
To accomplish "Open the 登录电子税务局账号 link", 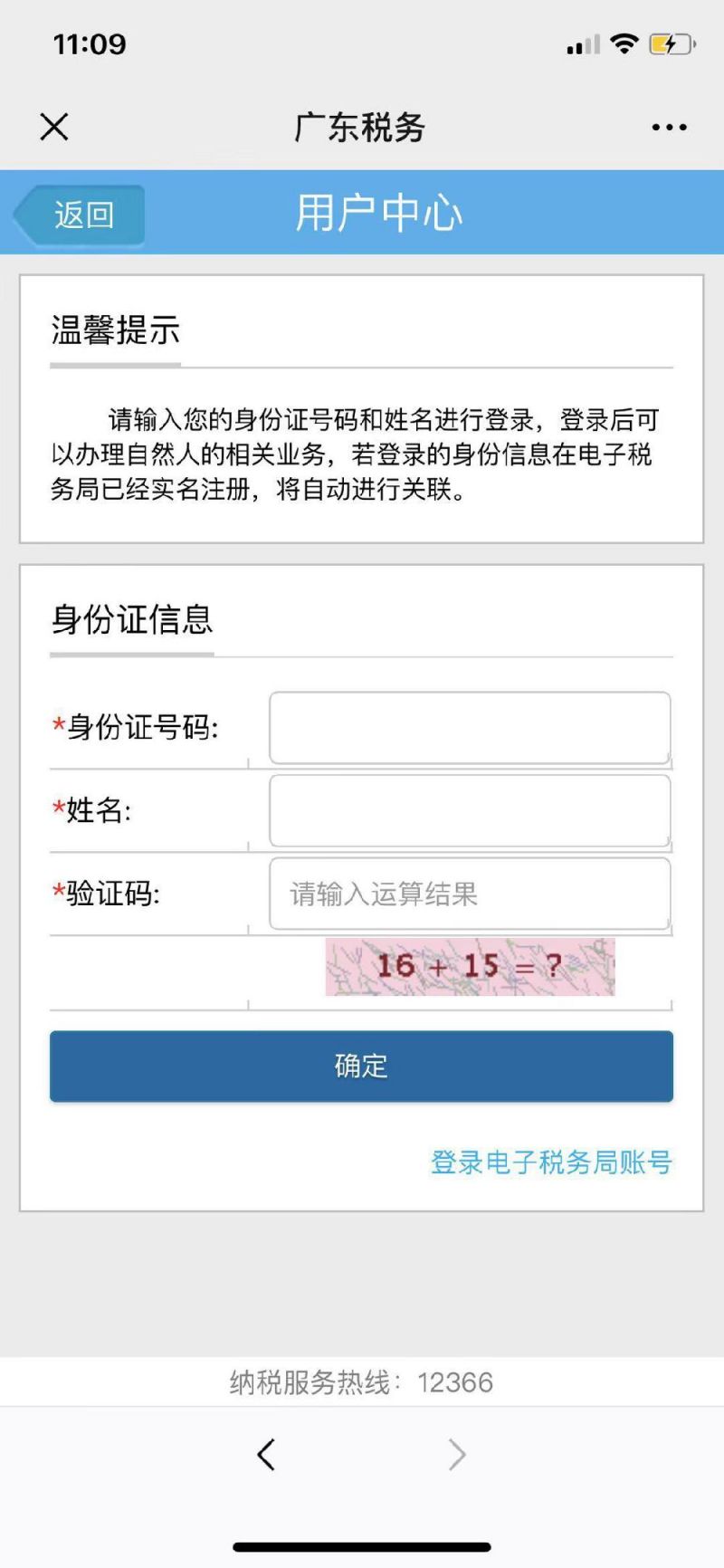I will pos(551,1162).
